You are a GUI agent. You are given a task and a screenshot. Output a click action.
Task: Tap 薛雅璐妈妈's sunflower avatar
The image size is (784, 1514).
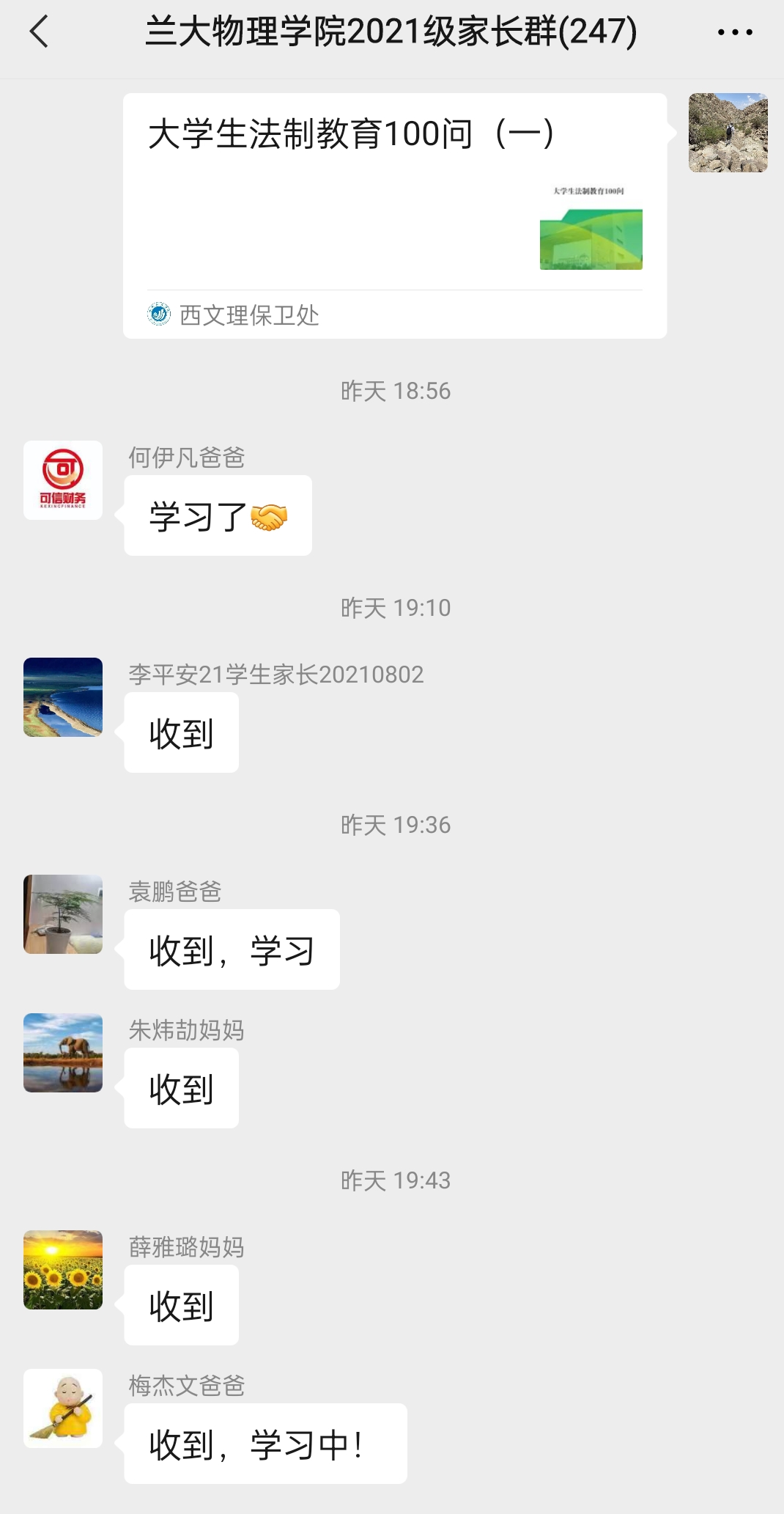[63, 1270]
